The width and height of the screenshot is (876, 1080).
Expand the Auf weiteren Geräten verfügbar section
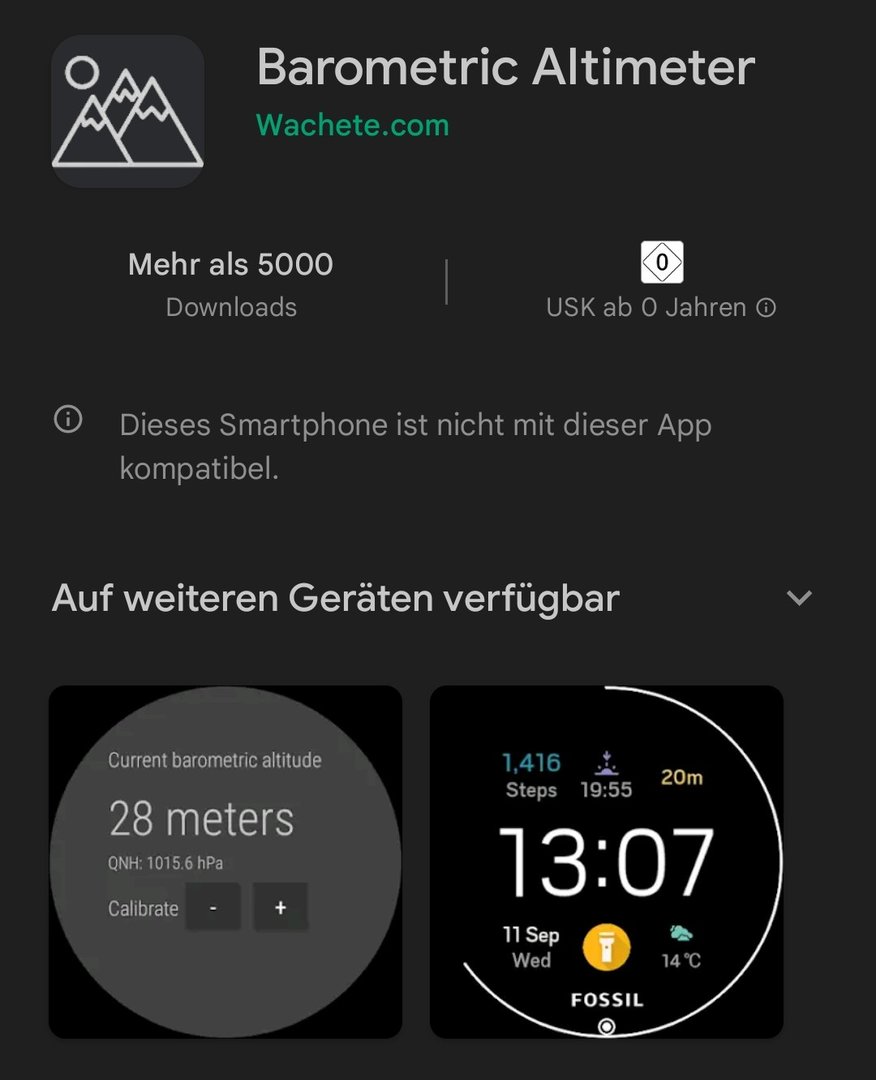[x=799, y=598]
